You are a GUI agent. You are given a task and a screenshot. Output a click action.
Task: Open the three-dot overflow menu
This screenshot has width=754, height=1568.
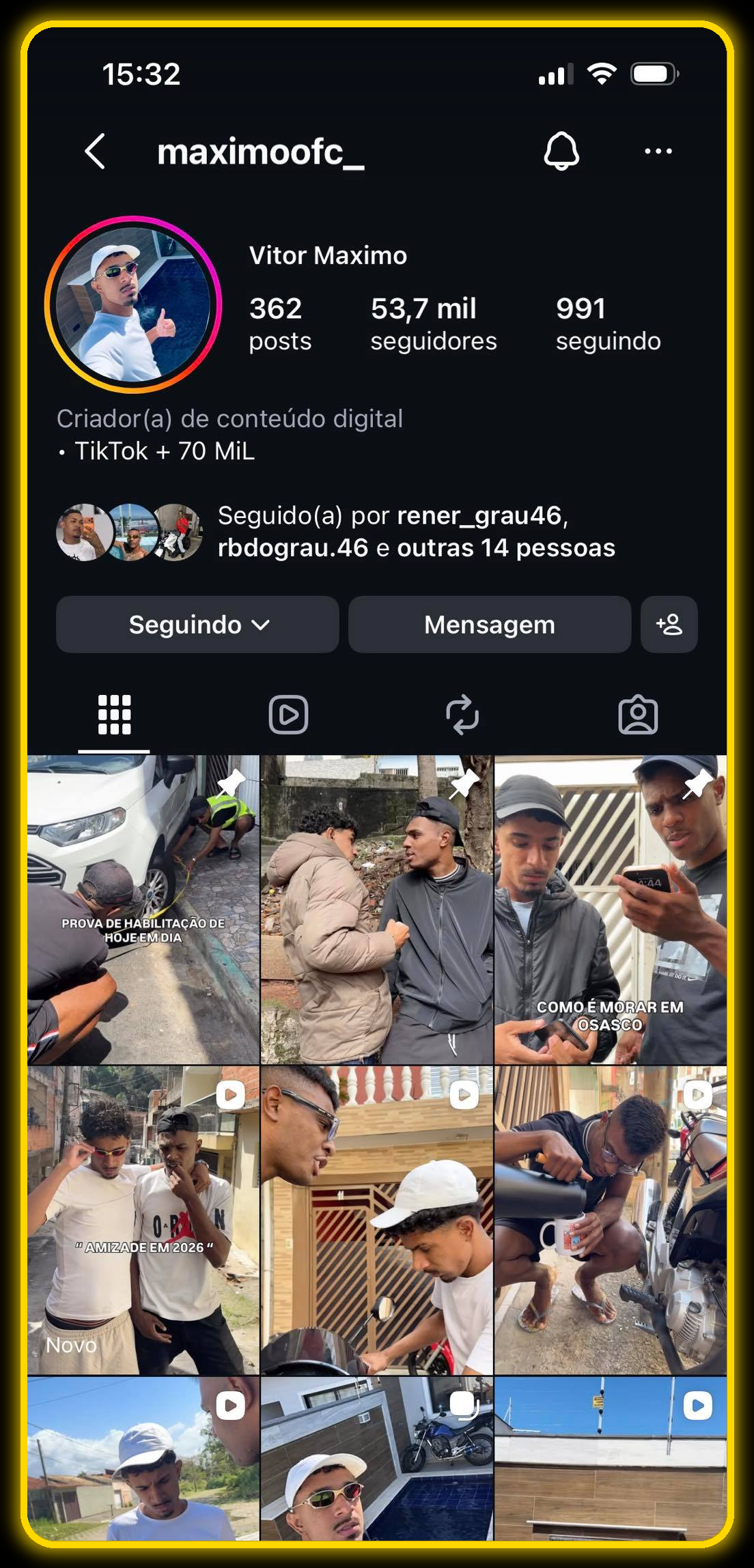tap(658, 151)
